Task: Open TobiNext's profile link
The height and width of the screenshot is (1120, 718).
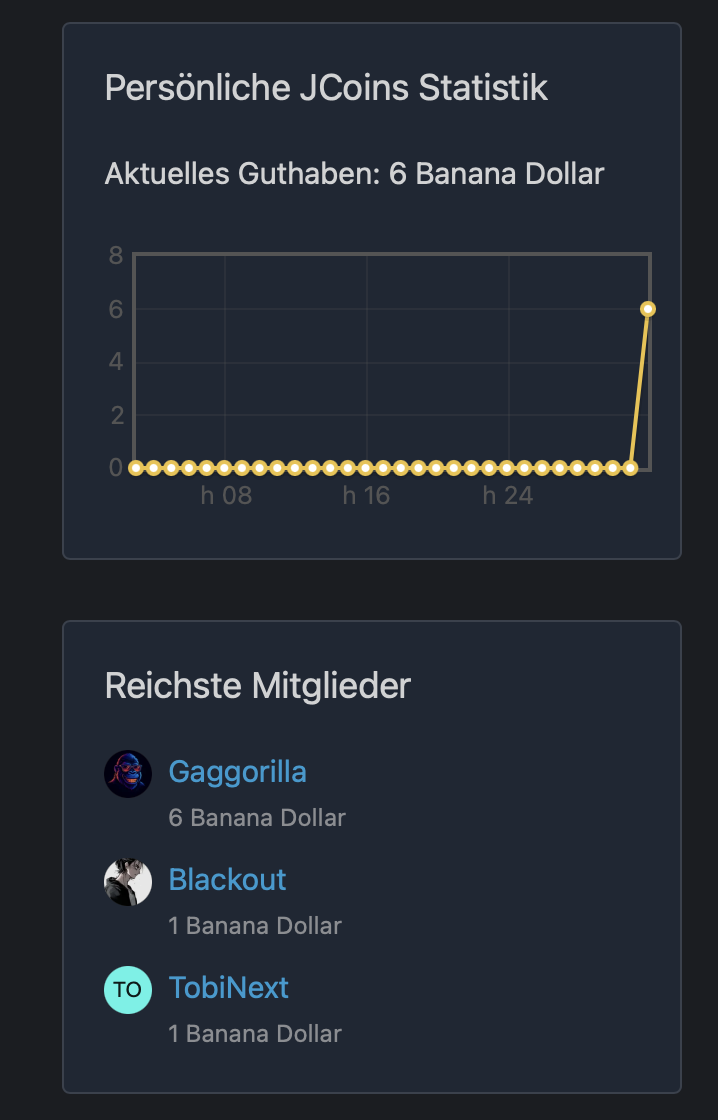Action: click(x=228, y=988)
